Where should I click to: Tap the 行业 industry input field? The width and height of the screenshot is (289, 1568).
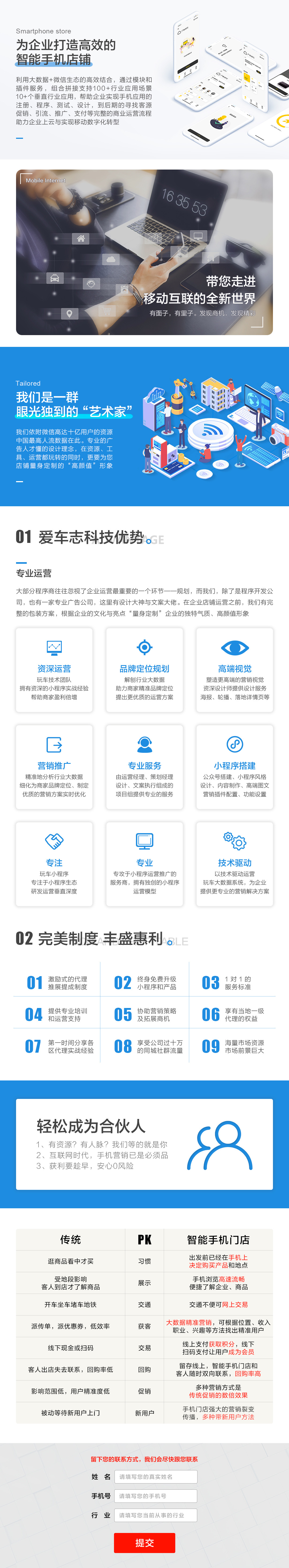click(156, 1515)
